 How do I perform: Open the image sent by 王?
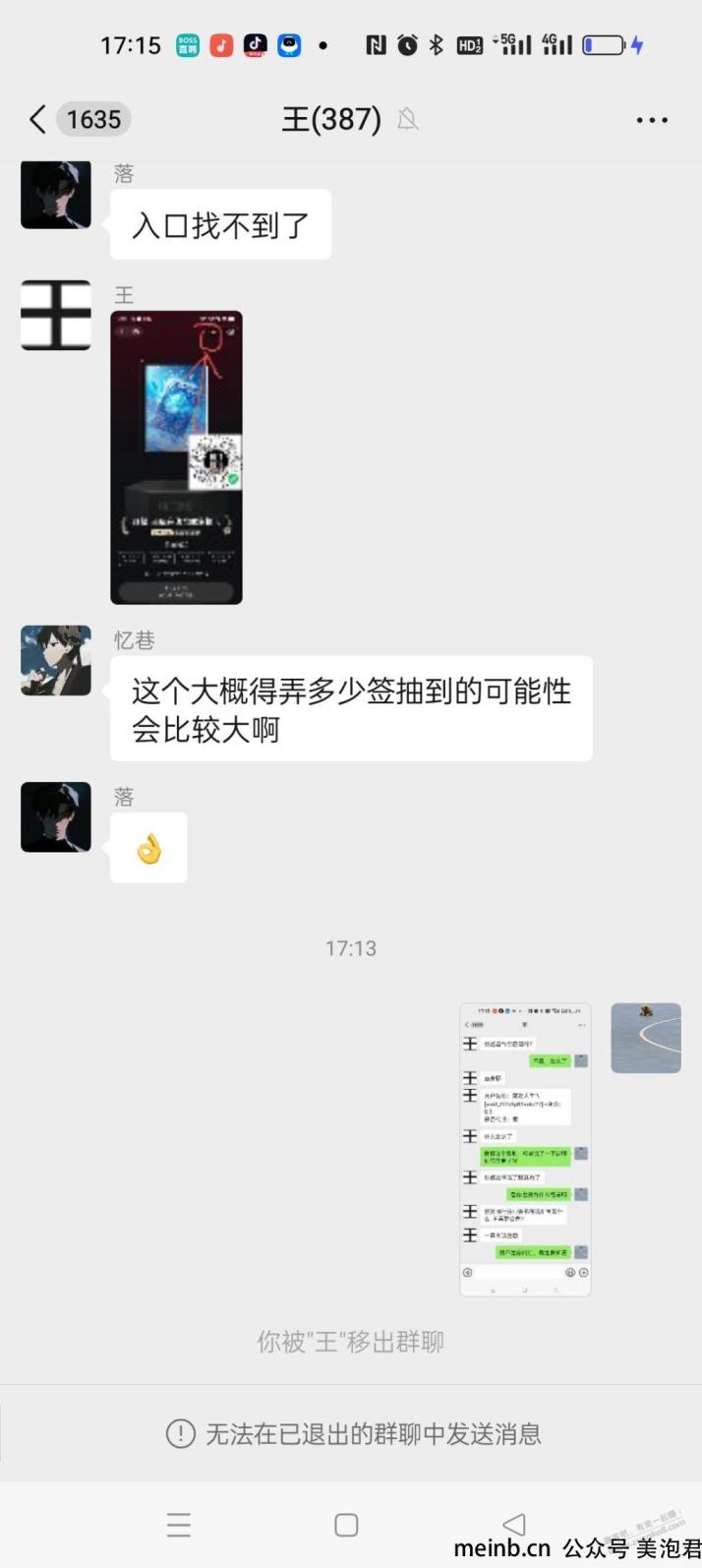pyautogui.click(x=176, y=457)
